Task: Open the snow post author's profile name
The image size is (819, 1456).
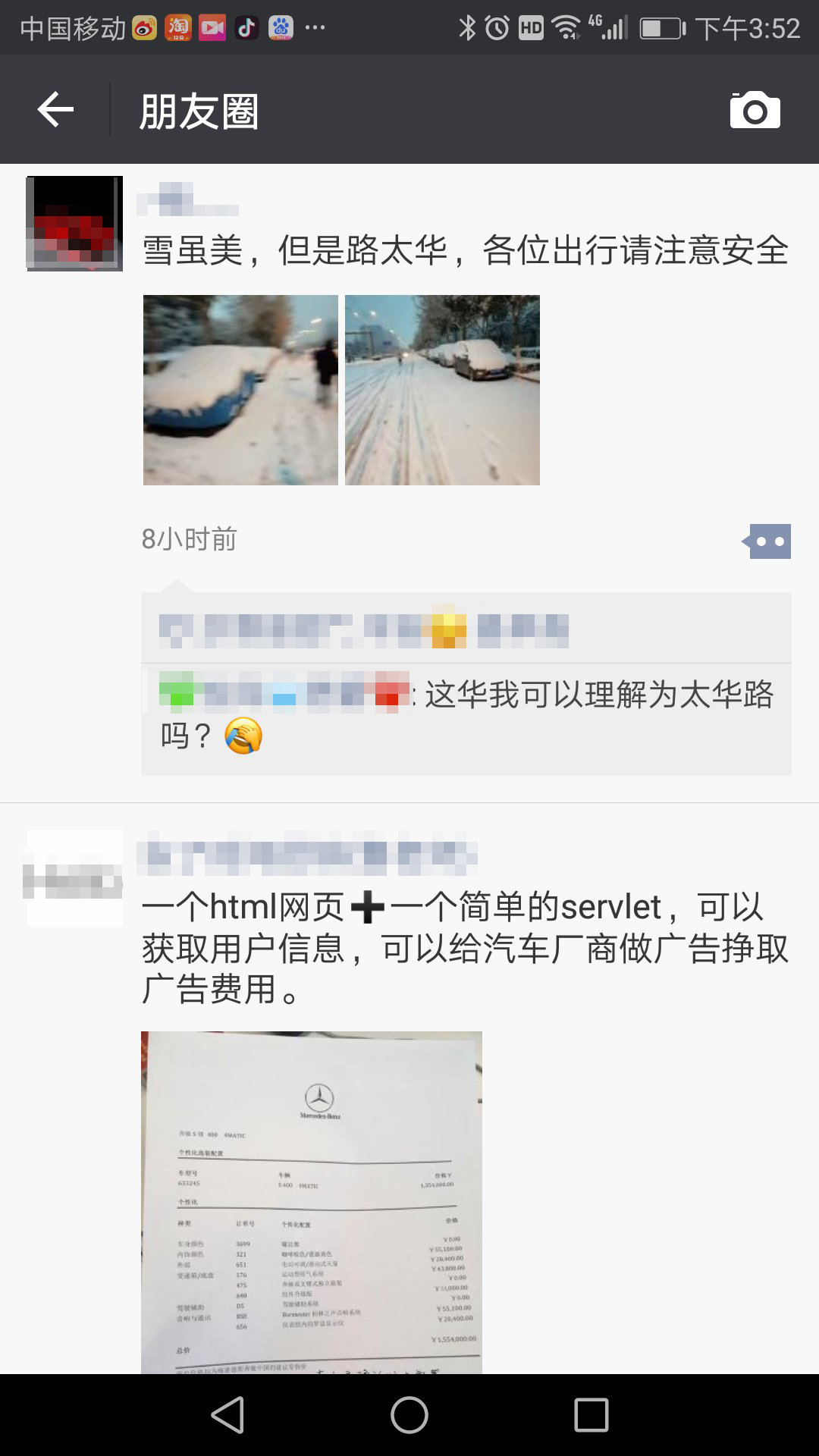Action: pos(187,200)
